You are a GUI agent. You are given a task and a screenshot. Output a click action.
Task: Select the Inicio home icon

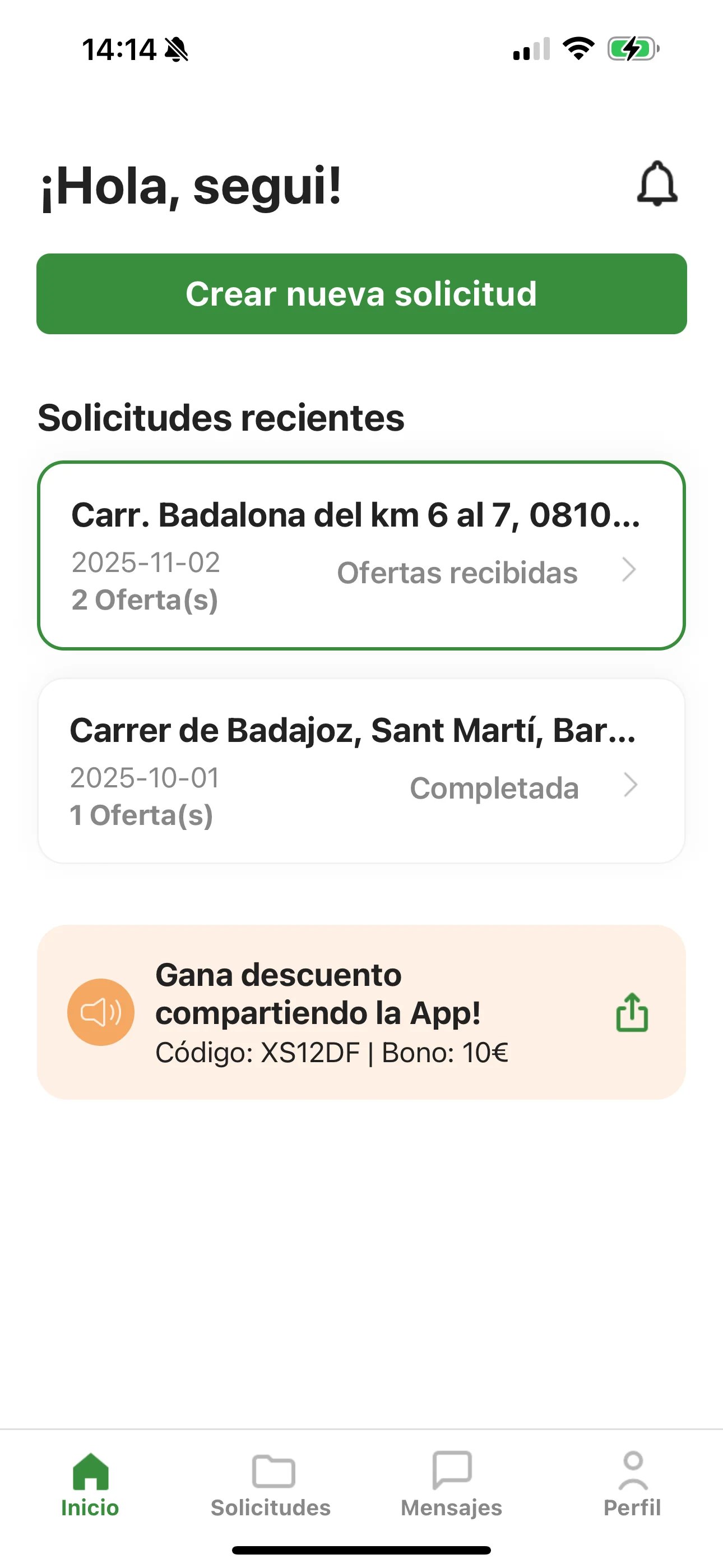[x=90, y=1470]
